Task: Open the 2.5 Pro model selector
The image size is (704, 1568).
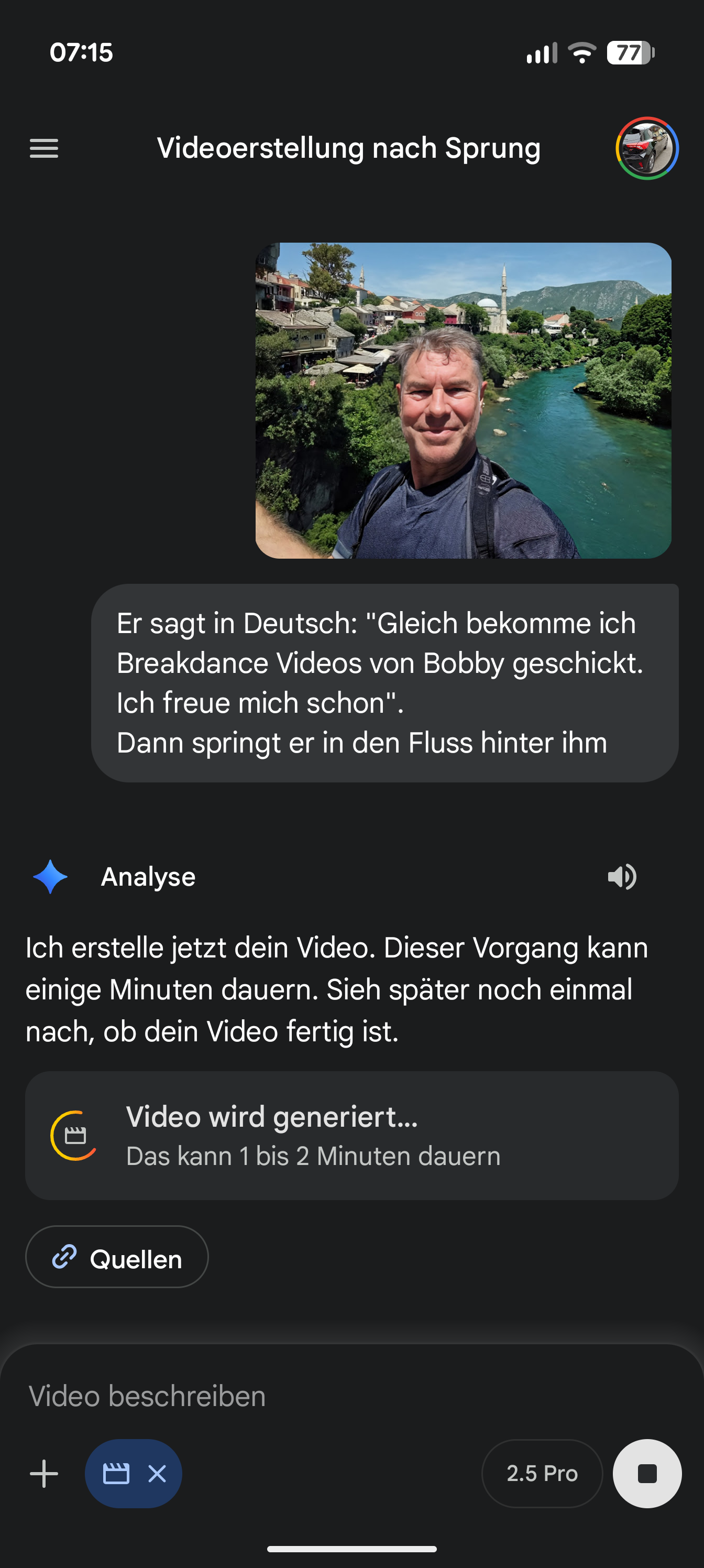Action: coord(542,1474)
